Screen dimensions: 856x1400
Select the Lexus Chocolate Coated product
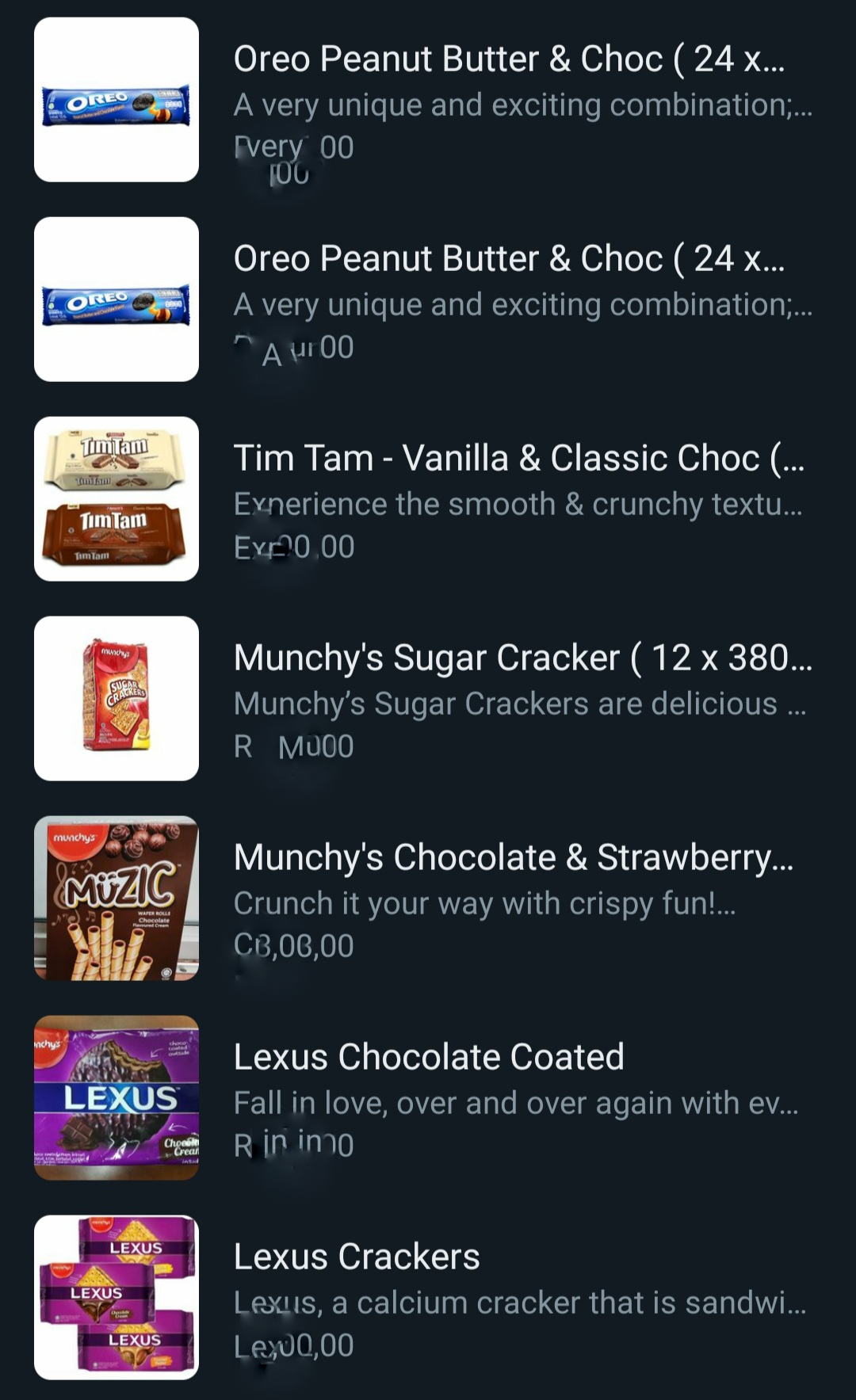[429, 1058]
